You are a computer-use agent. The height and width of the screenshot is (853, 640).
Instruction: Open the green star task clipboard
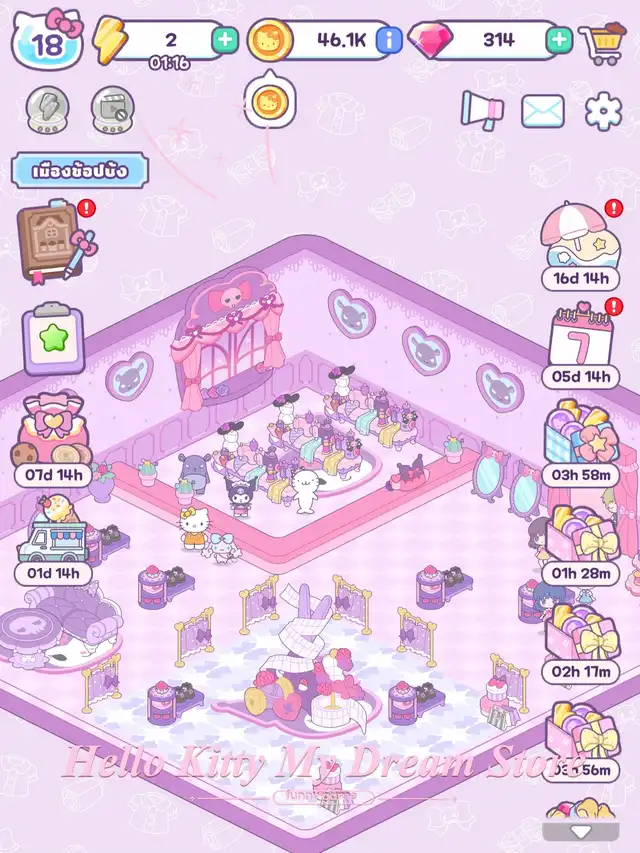[x=53, y=340]
